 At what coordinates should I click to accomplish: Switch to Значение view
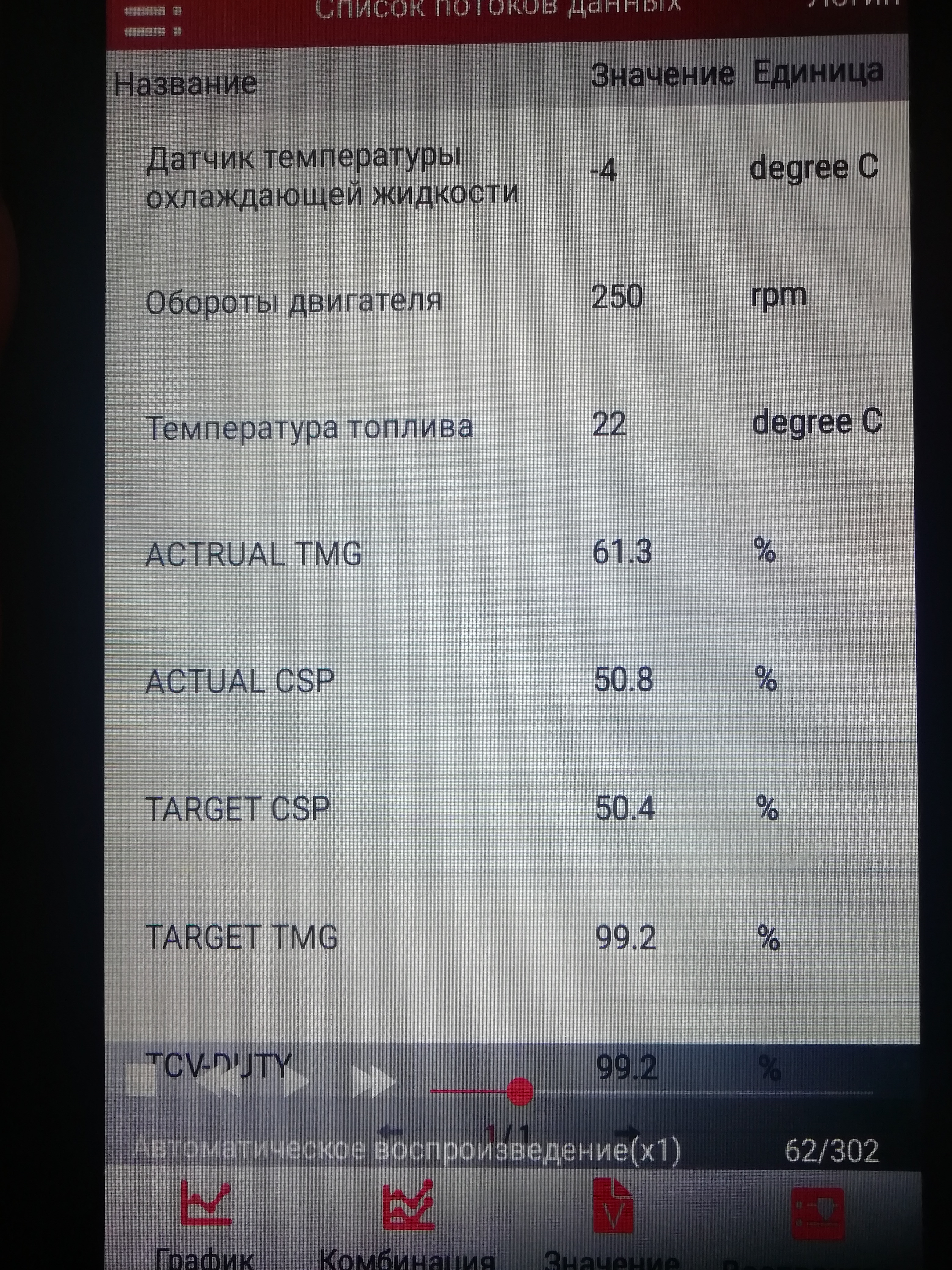(x=612, y=1223)
